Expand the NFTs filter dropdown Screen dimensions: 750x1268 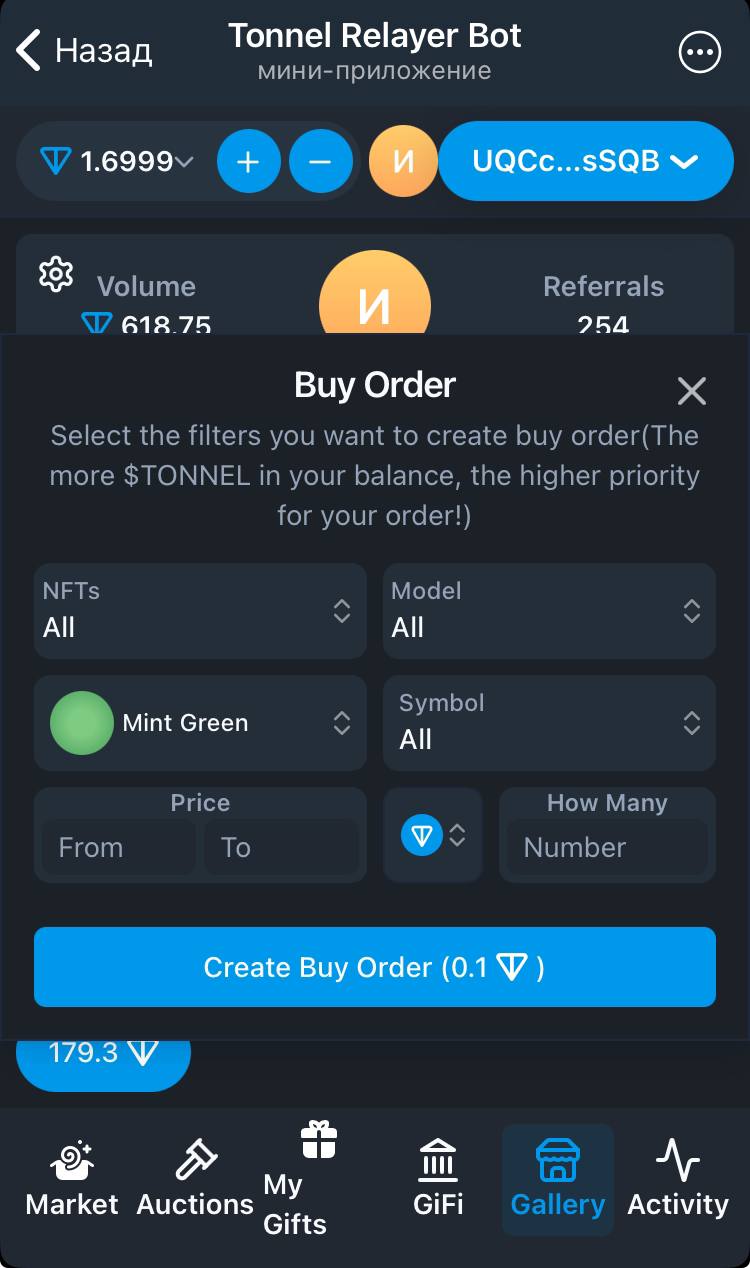200,611
